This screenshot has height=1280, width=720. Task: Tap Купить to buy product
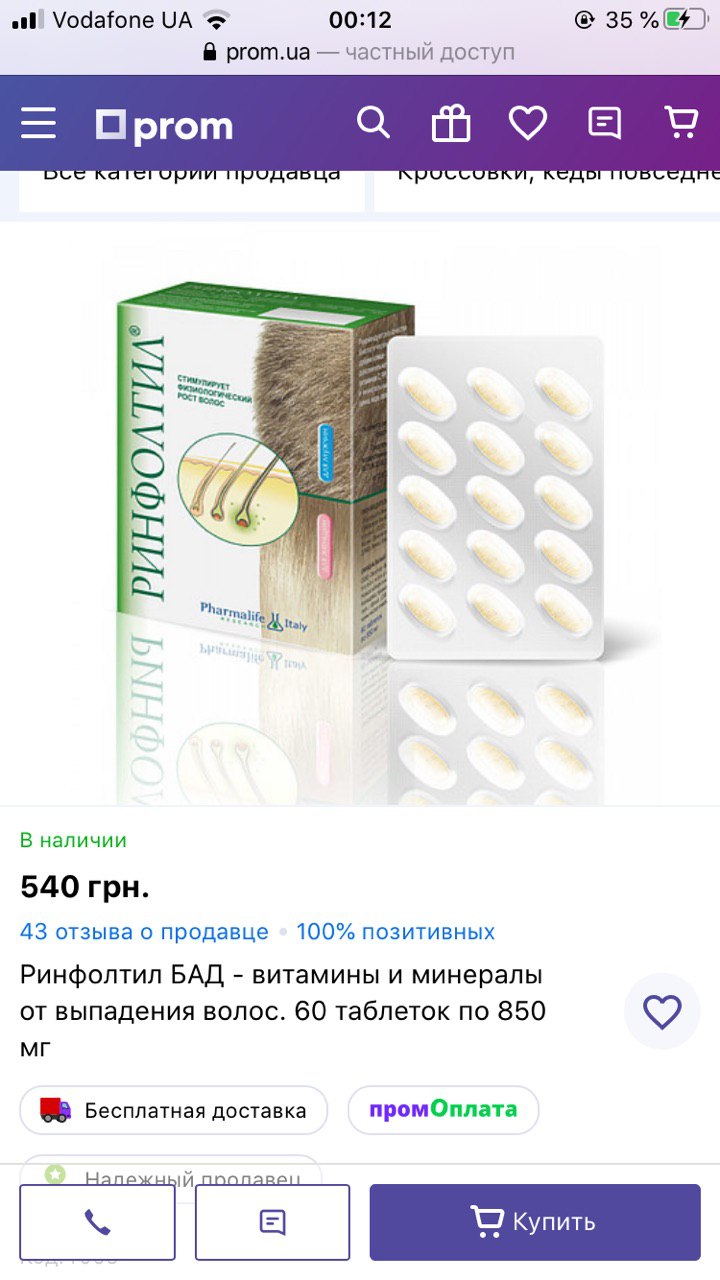click(535, 1222)
